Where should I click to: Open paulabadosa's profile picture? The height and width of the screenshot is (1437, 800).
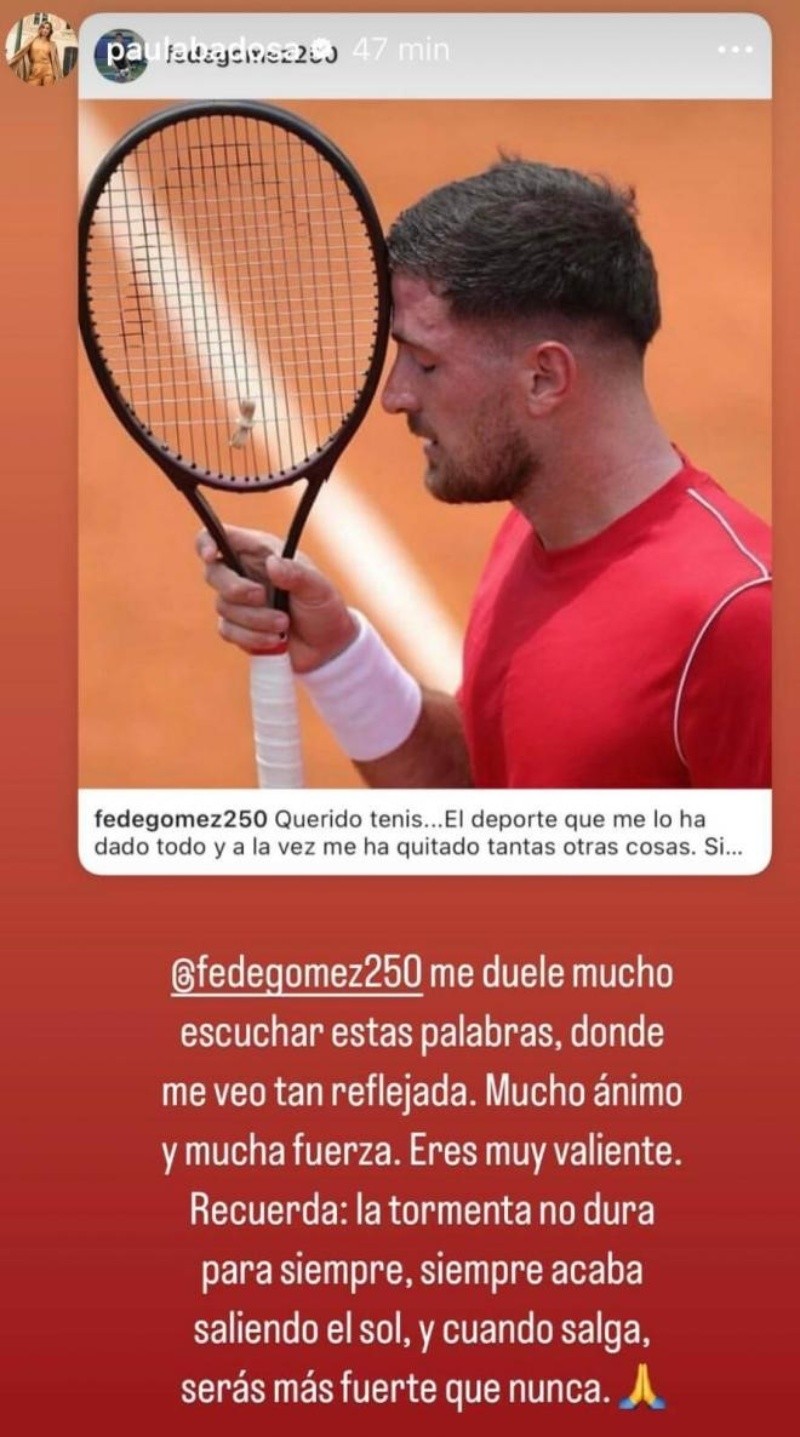pos(41,48)
